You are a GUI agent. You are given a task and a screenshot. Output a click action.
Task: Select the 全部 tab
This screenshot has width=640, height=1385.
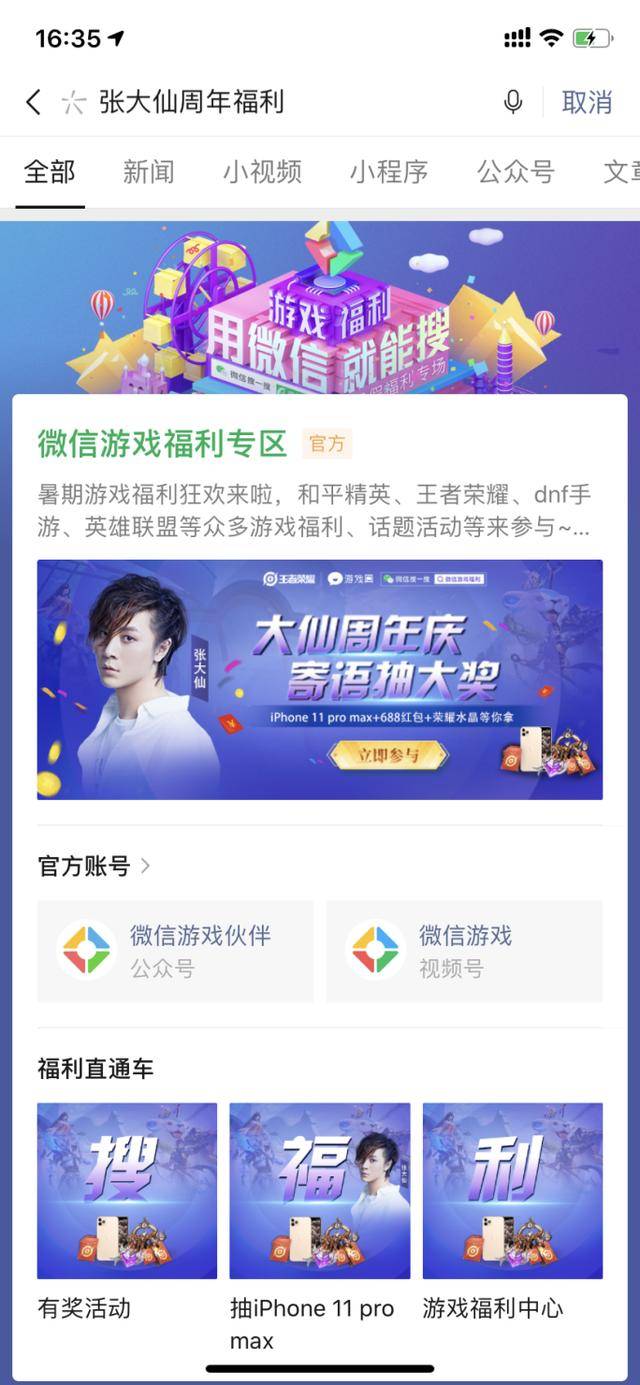point(49,172)
